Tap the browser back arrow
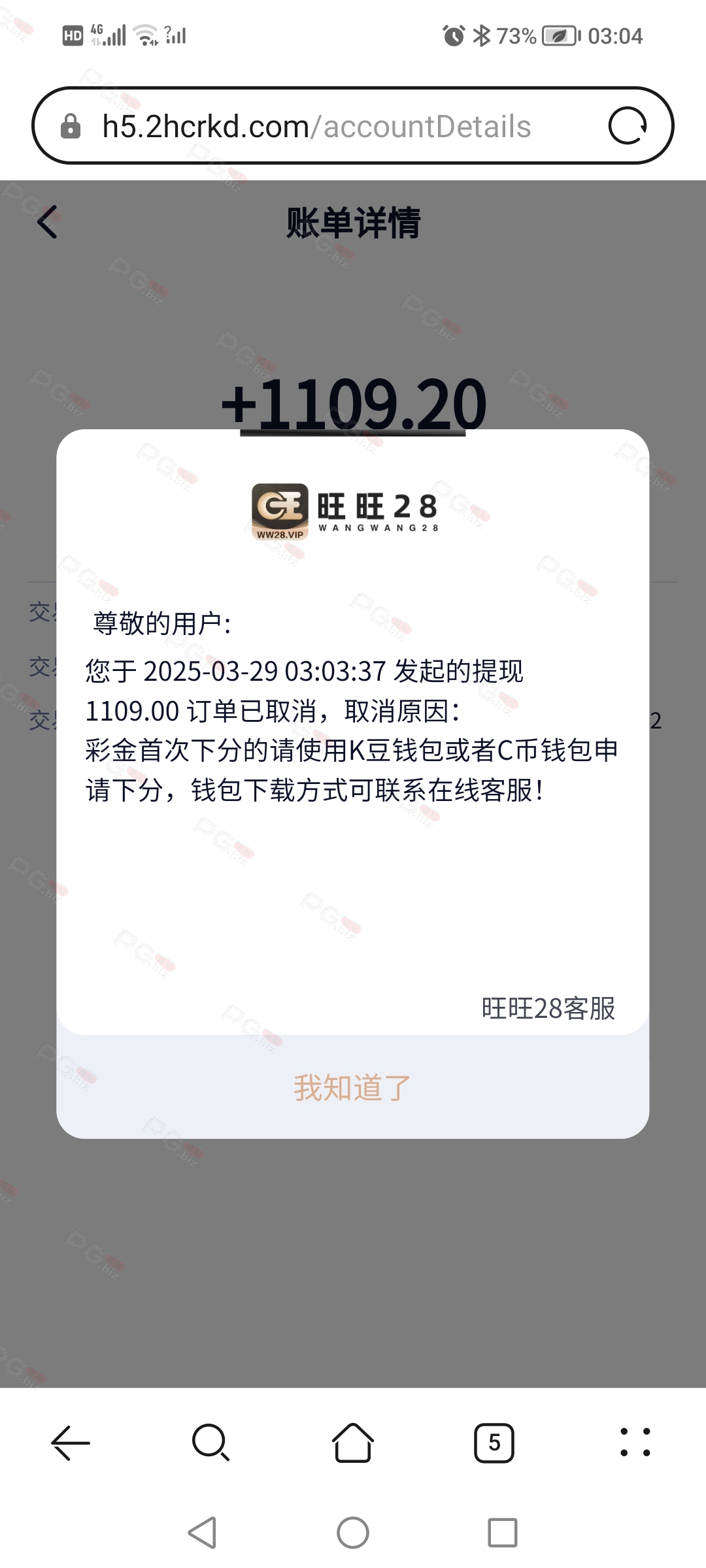706x1568 pixels. click(x=71, y=1442)
